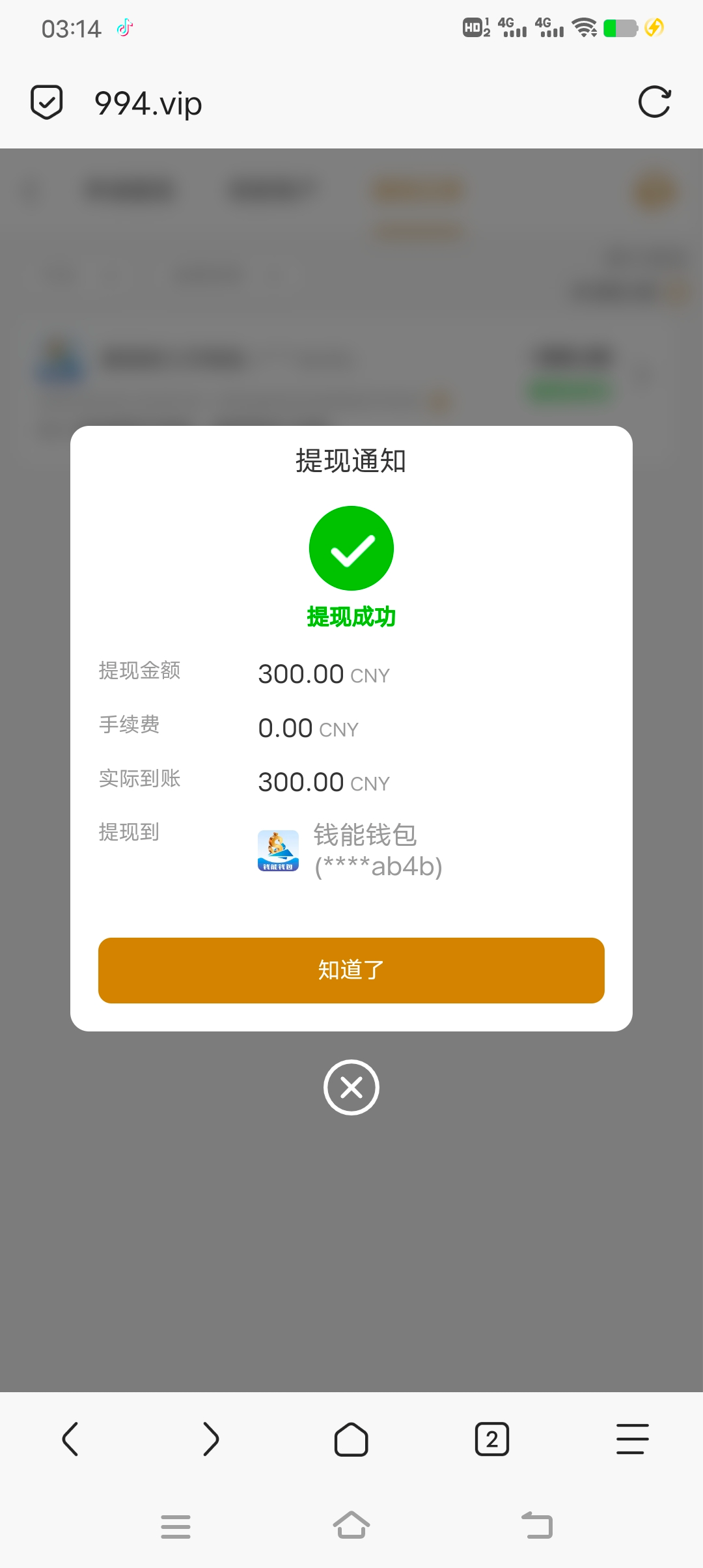Open the site security shield info
The image size is (703, 1568).
point(47,102)
